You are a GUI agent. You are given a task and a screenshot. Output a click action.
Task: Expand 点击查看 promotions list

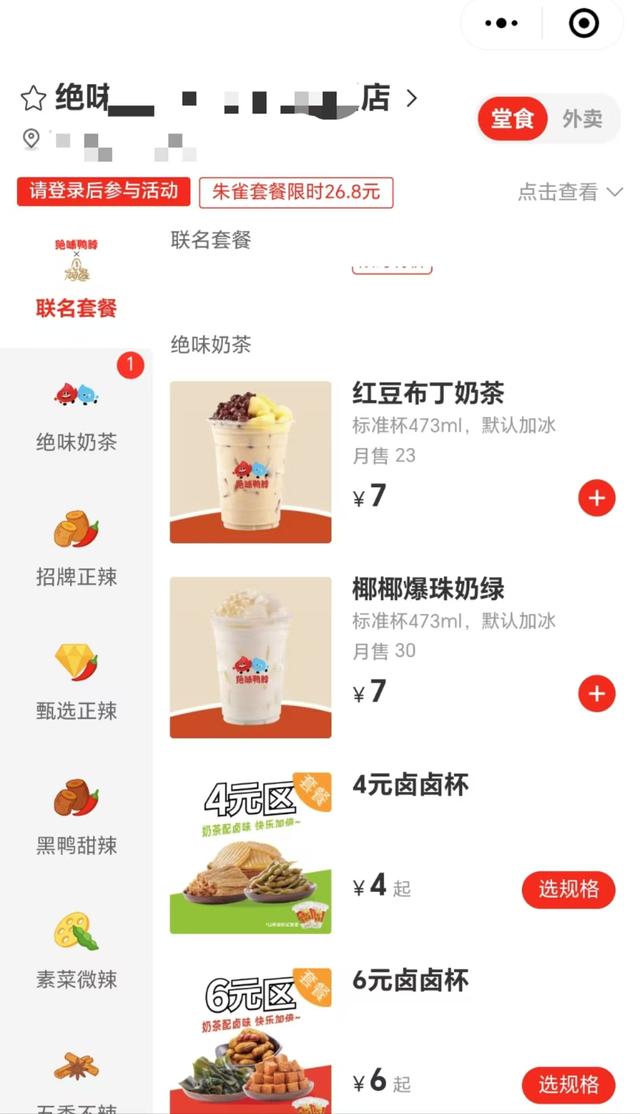point(570,192)
